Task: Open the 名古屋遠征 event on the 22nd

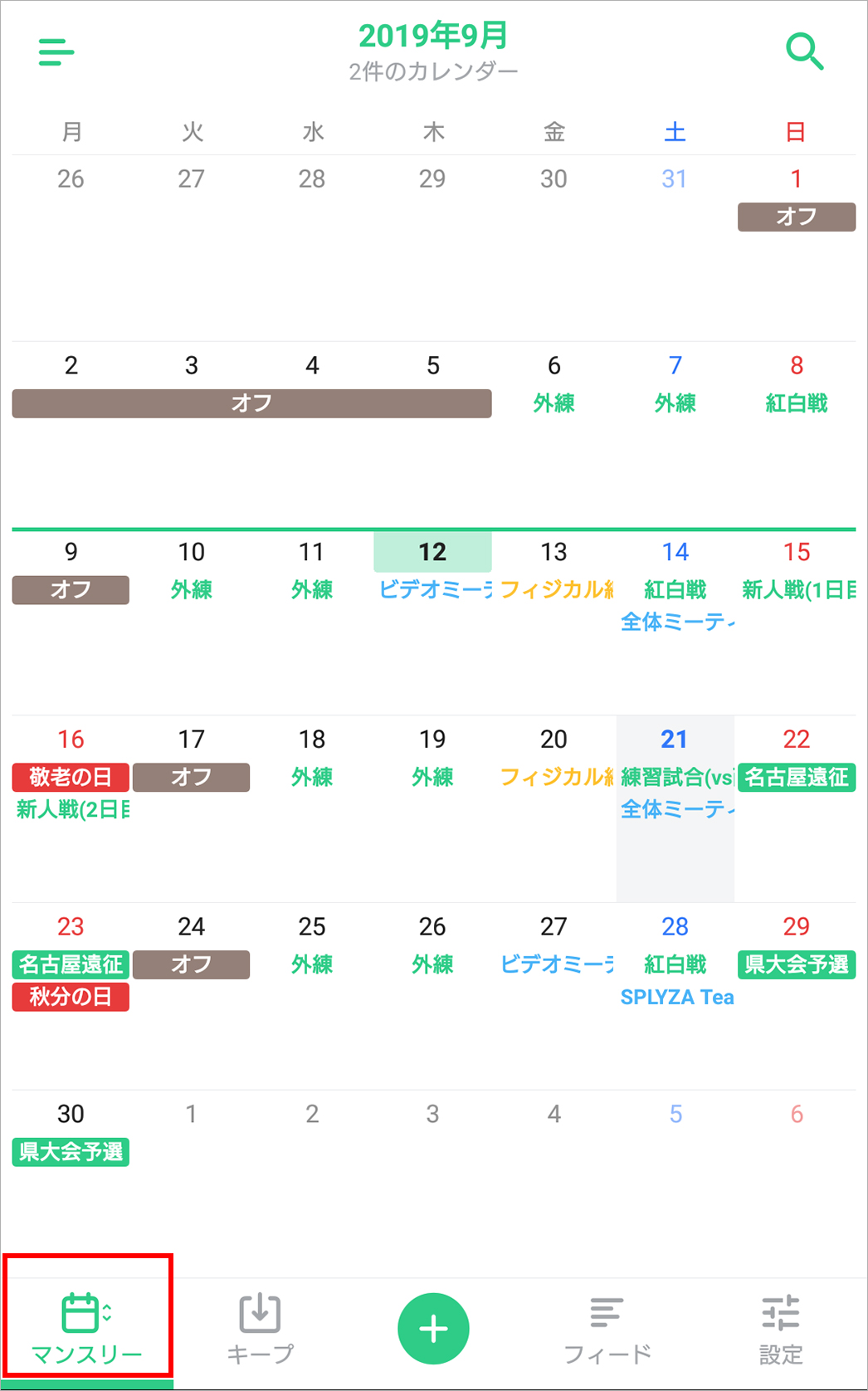Action: [x=796, y=778]
